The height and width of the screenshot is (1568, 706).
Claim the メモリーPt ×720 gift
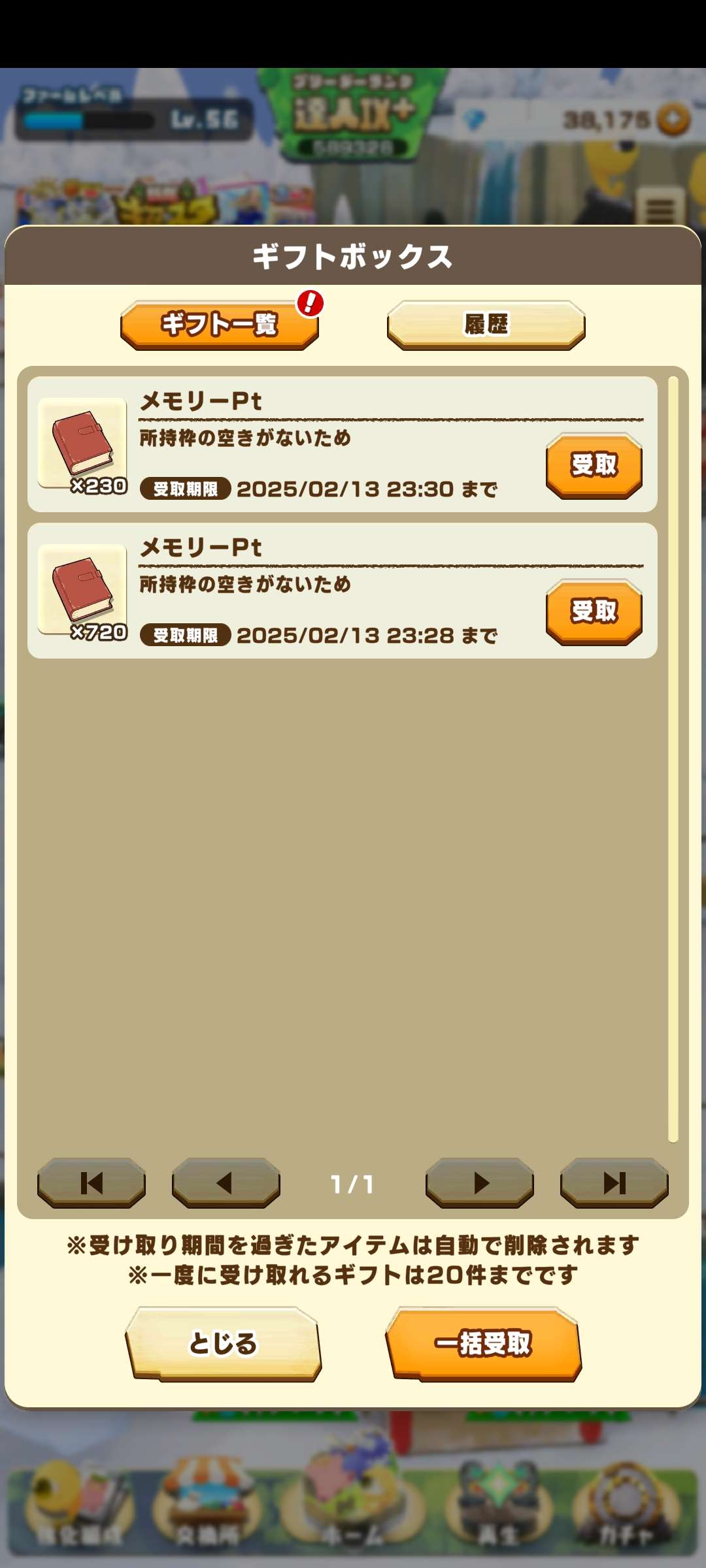(594, 612)
